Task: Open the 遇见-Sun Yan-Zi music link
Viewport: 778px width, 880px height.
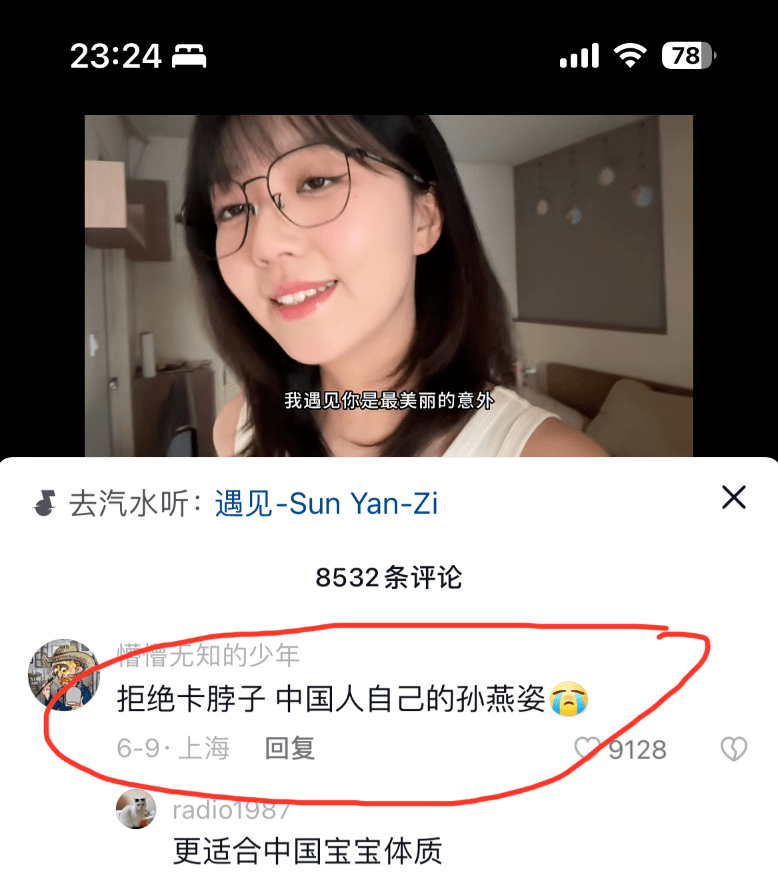Action: (x=326, y=503)
